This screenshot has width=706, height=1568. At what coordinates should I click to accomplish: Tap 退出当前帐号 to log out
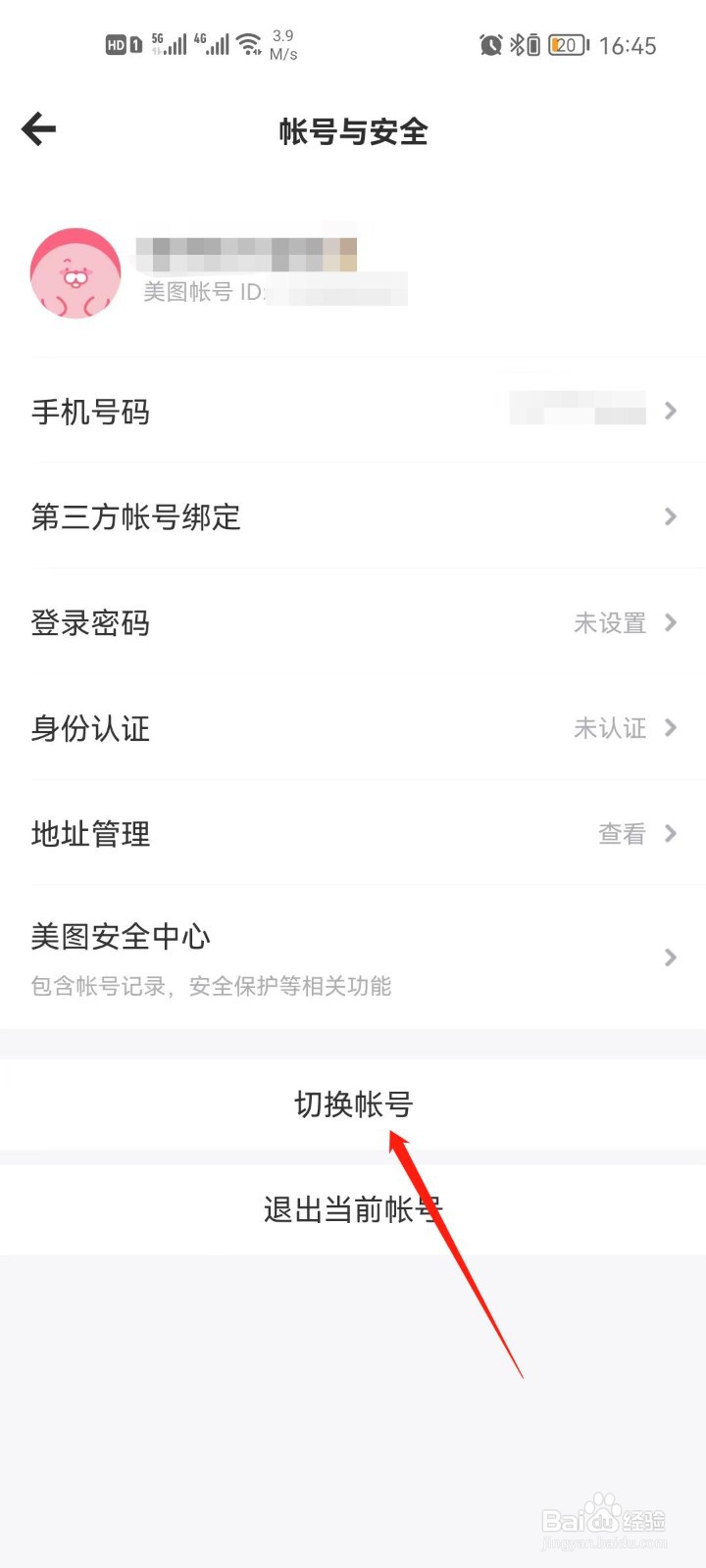[x=353, y=1209]
